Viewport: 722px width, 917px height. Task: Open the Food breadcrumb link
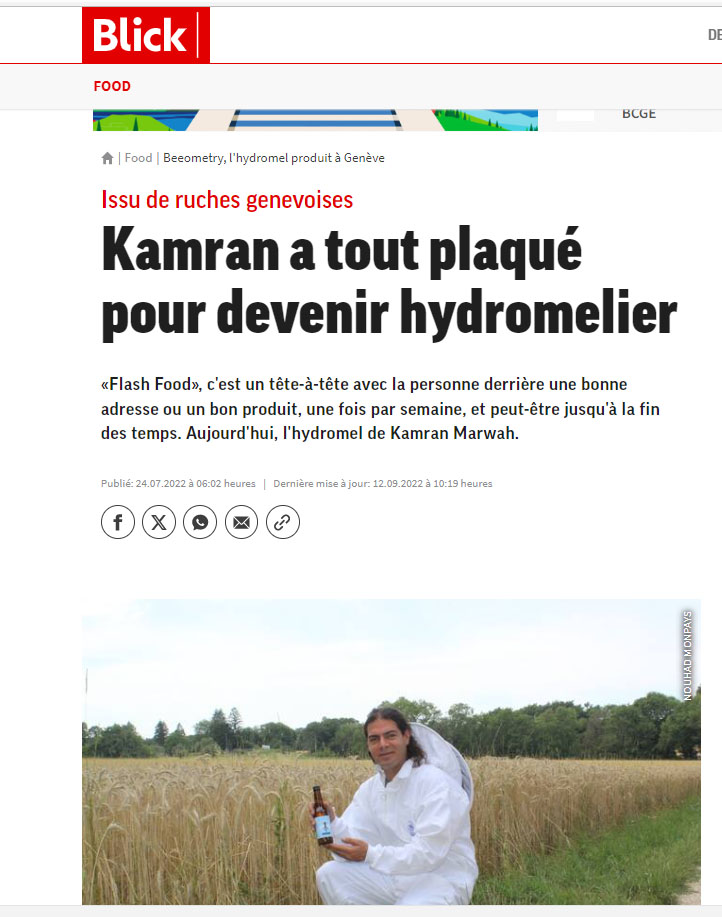pyautogui.click(x=138, y=158)
